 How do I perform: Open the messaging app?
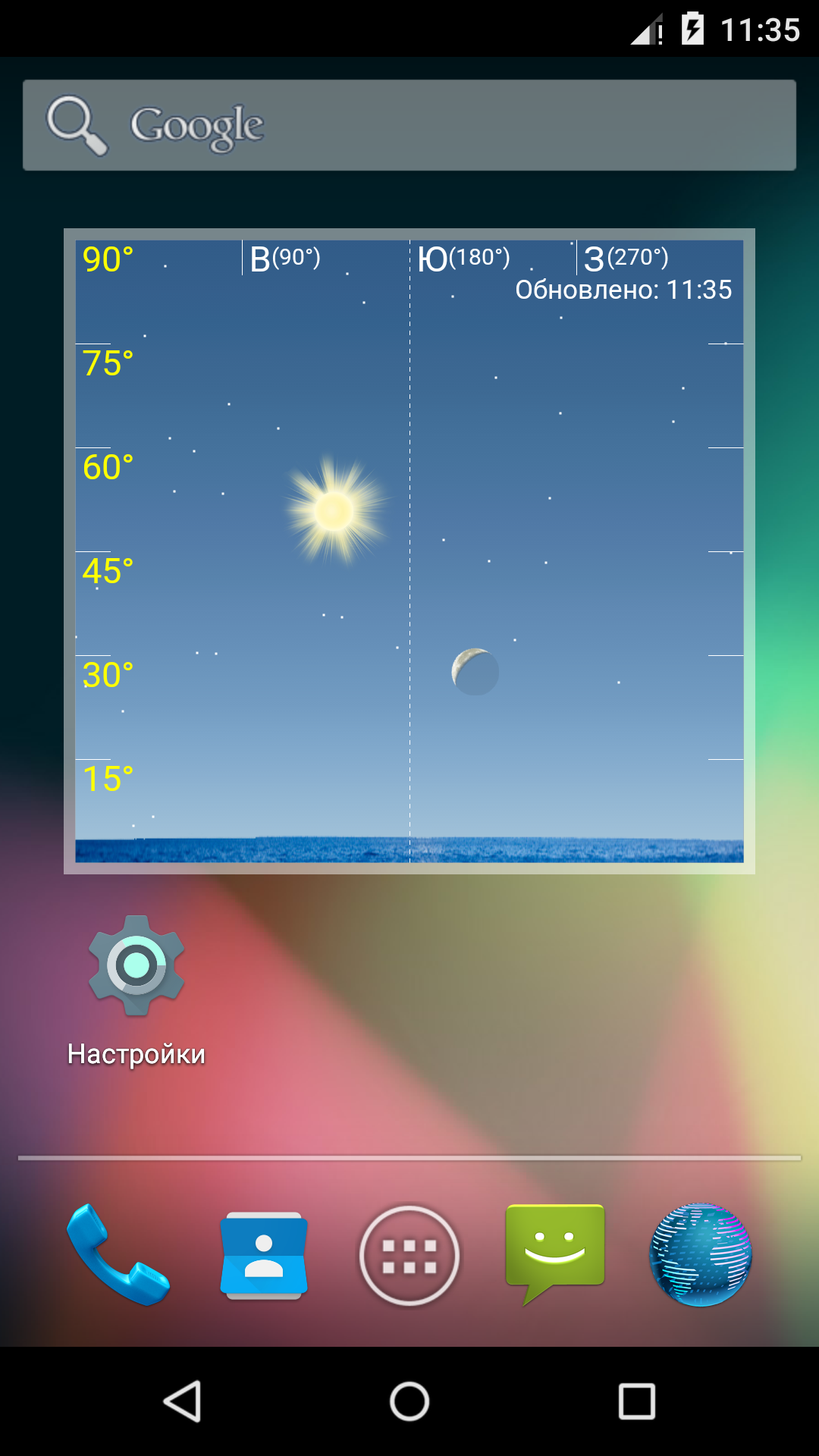click(x=555, y=1251)
